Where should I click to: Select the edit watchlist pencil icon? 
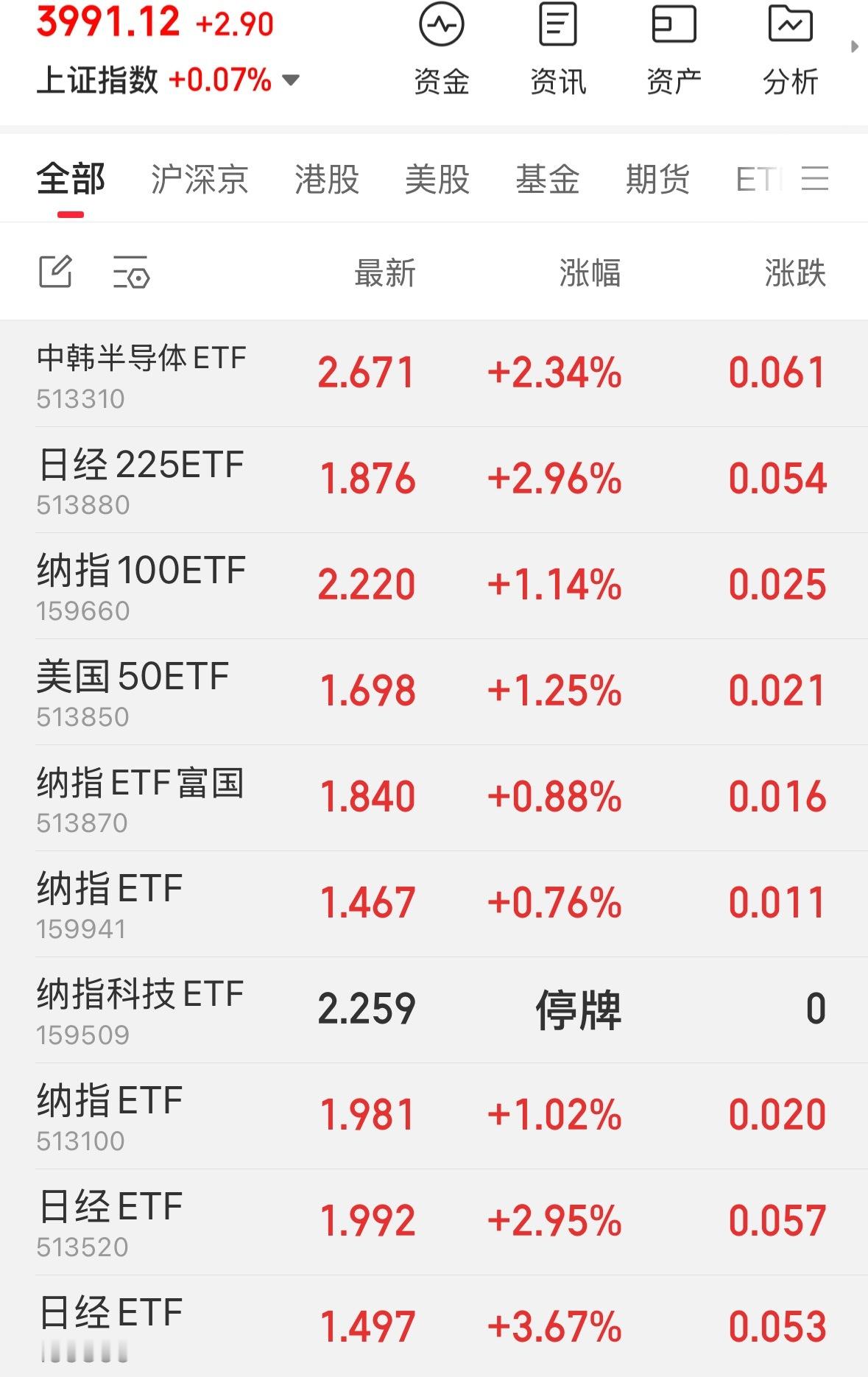pos(56,272)
